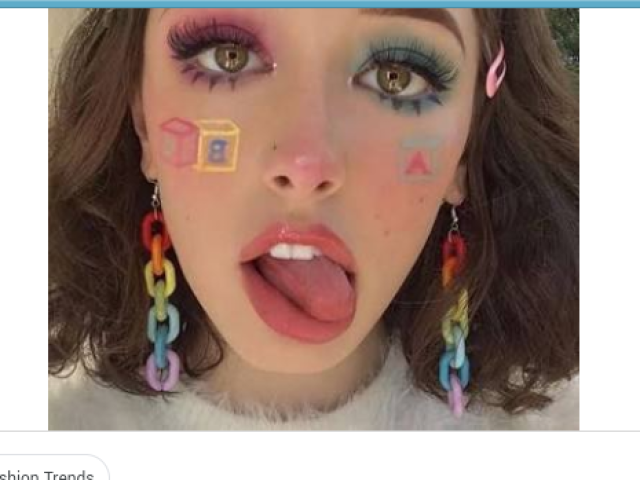Open the colorful makeup photo

(313, 219)
